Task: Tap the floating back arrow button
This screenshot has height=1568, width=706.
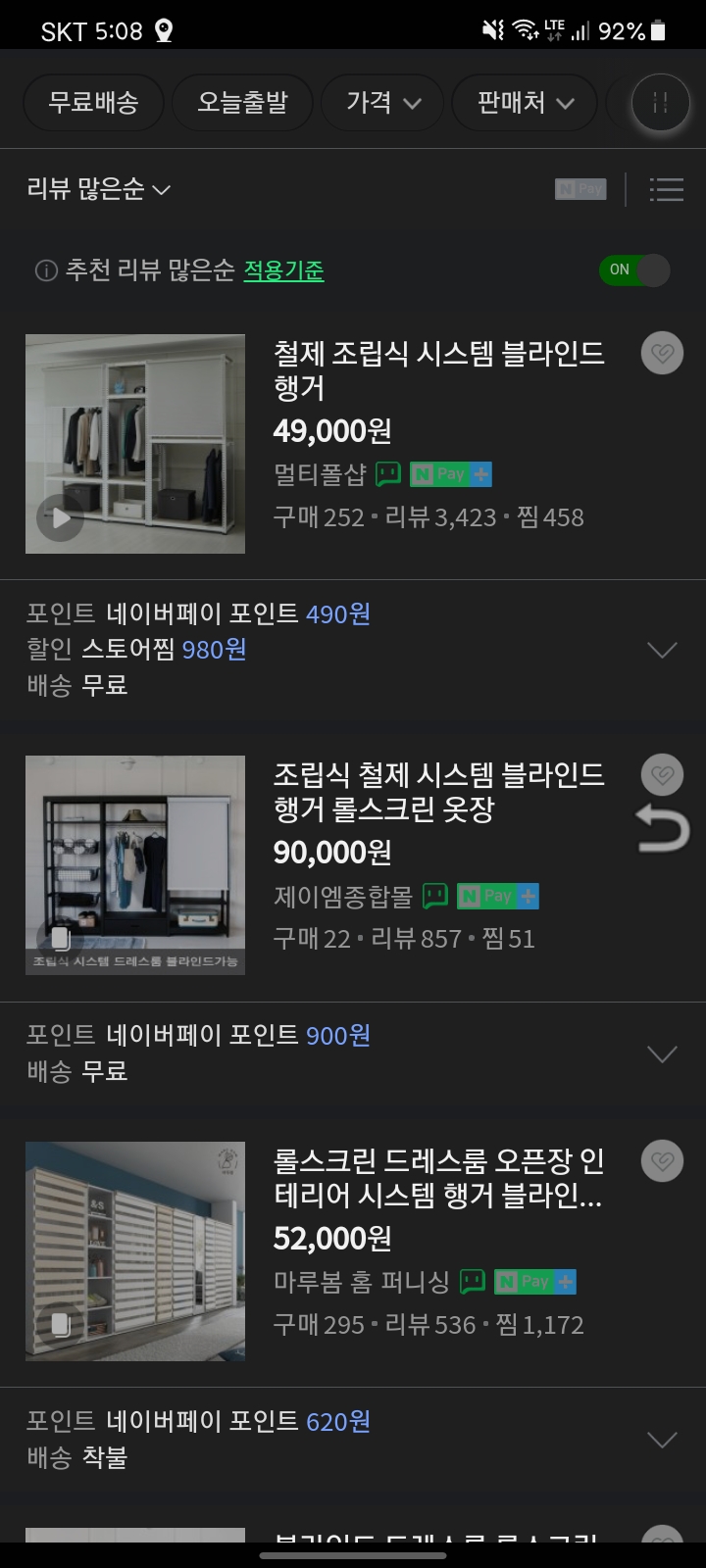Action: coord(663,828)
